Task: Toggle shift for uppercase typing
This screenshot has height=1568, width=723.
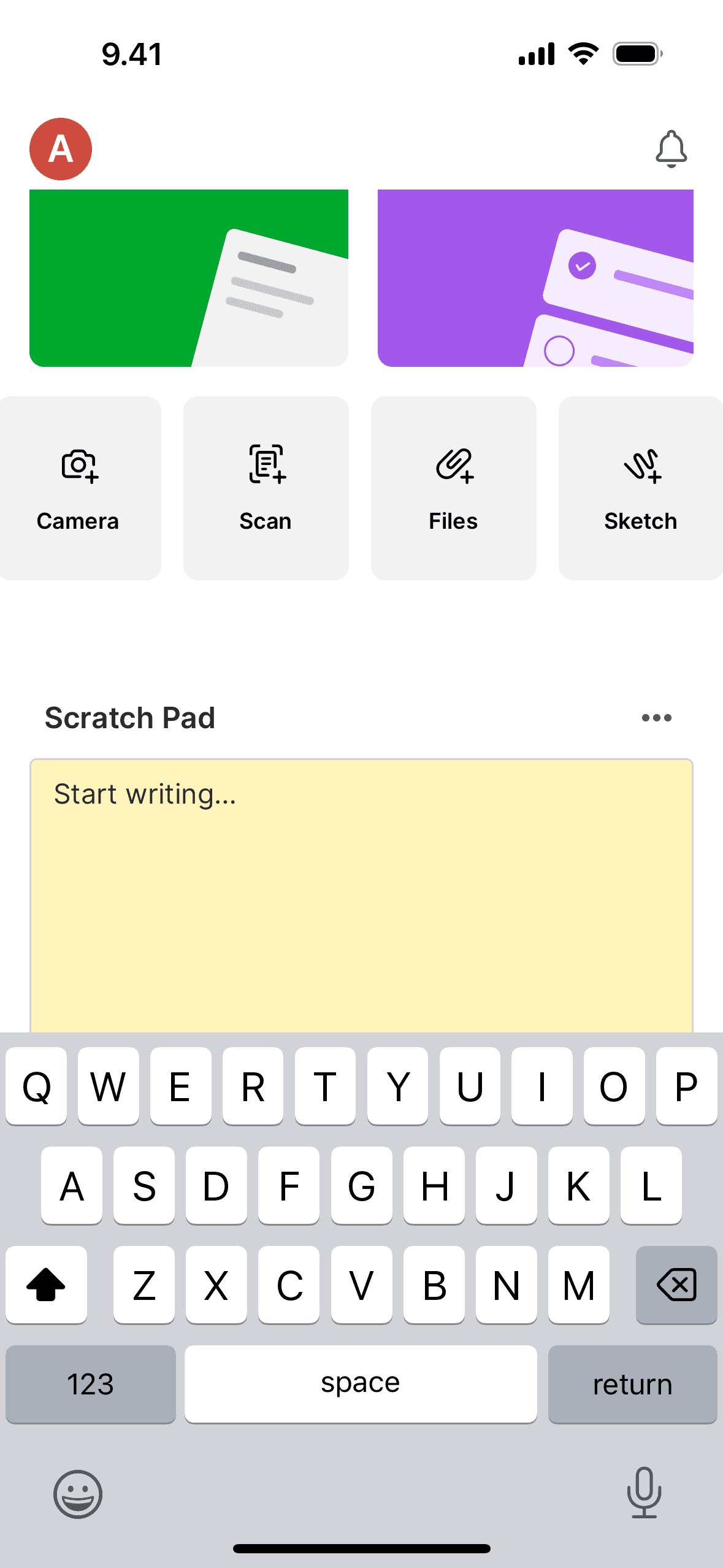Action: click(47, 1285)
